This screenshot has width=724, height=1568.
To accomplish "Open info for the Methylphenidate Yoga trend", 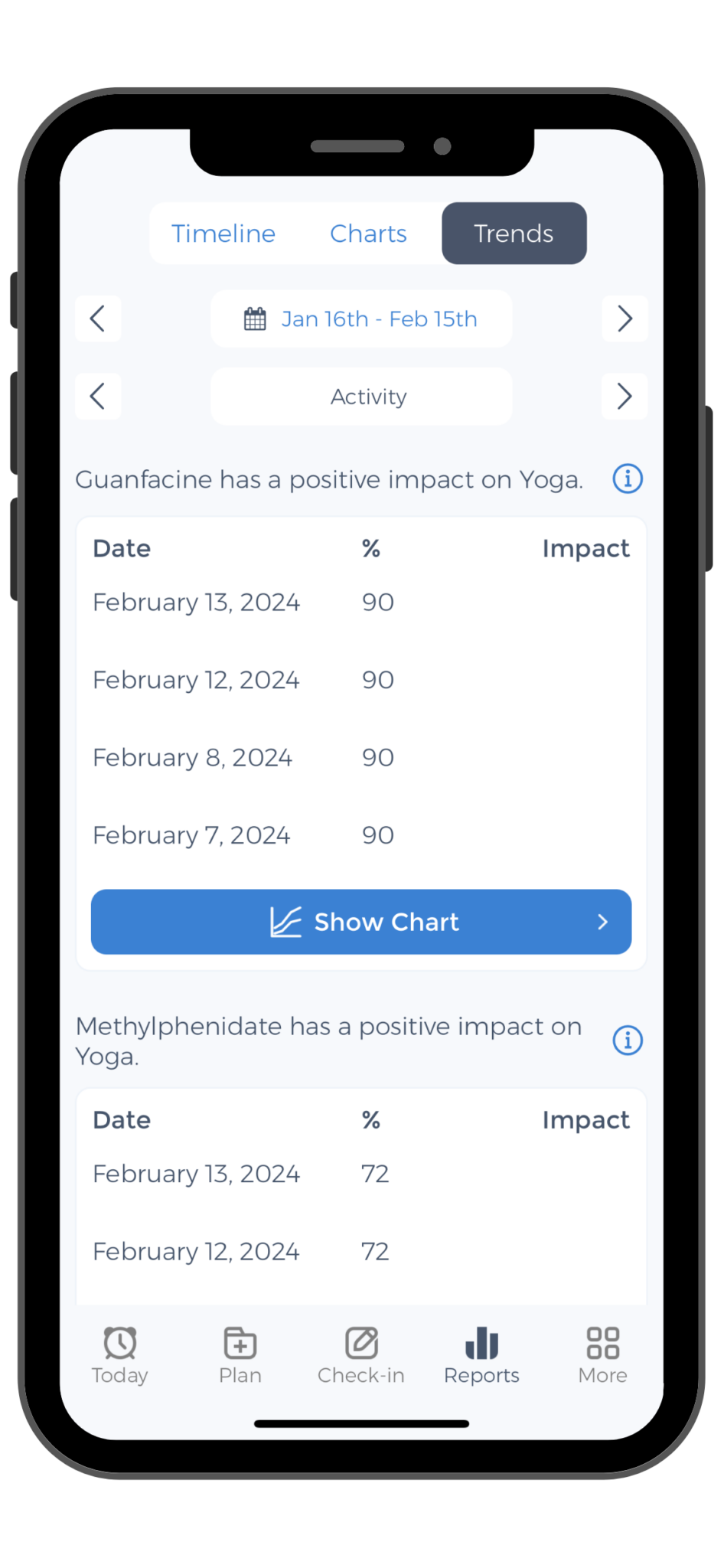I will (628, 1040).
